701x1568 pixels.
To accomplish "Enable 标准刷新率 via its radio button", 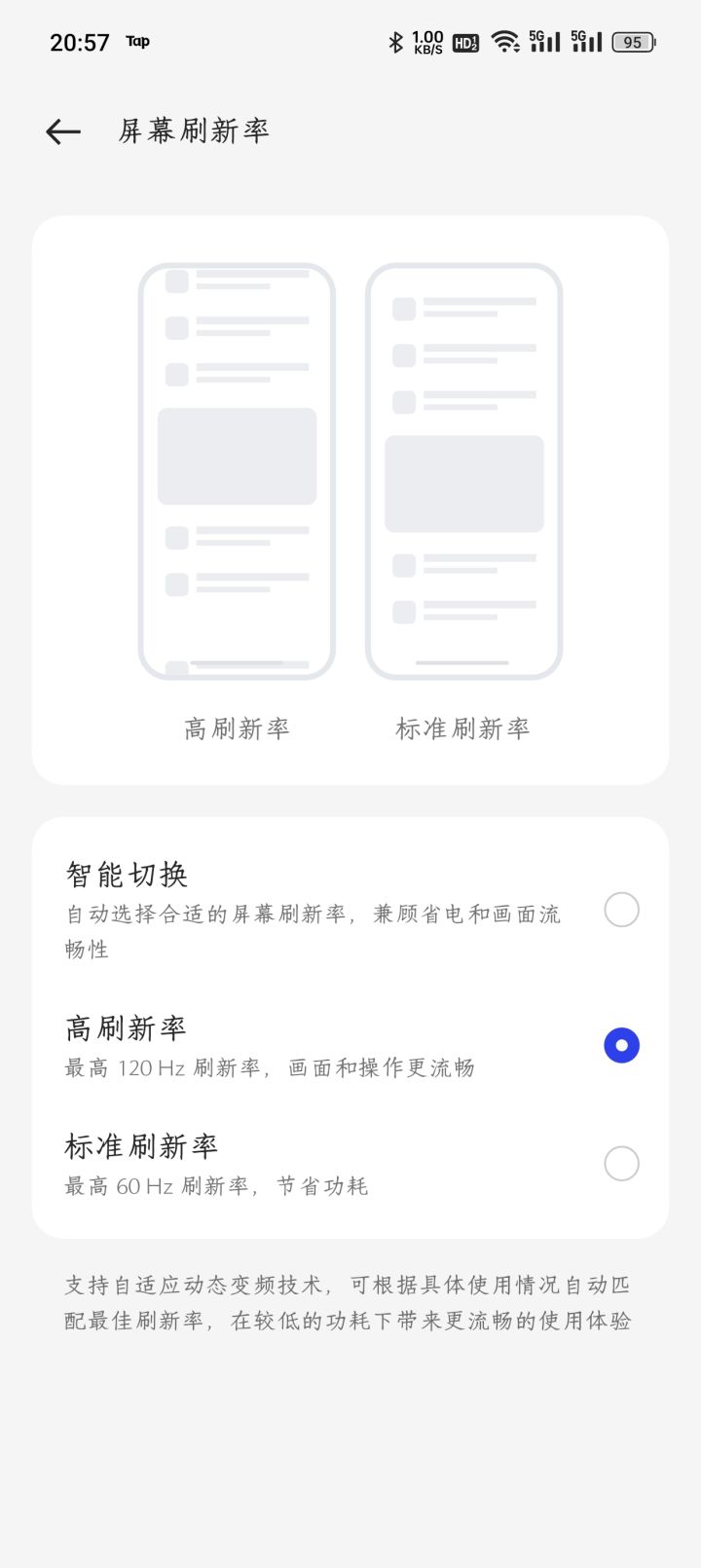I will tap(621, 1164).
